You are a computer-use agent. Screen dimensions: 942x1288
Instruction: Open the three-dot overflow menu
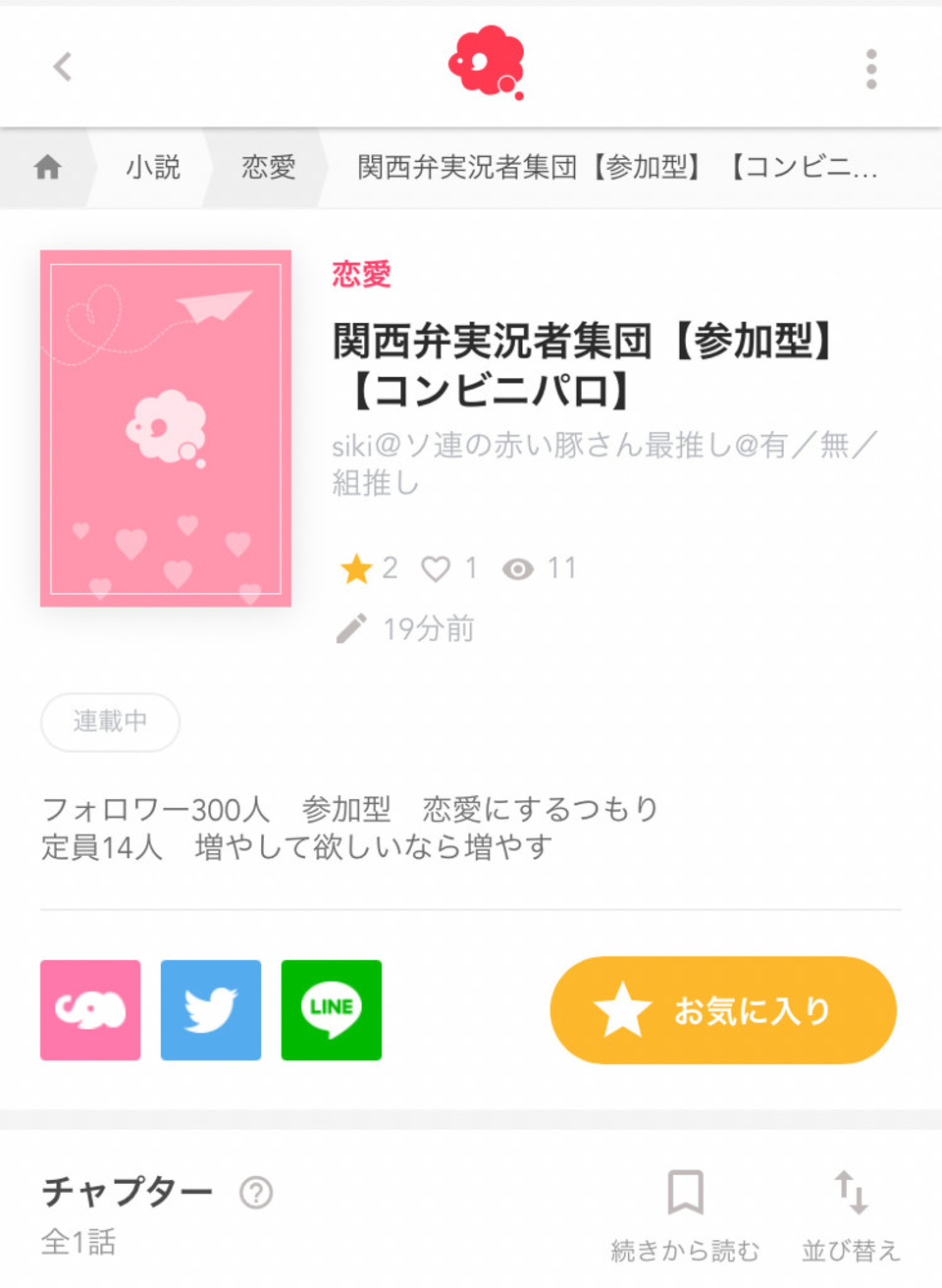(870, 69)
